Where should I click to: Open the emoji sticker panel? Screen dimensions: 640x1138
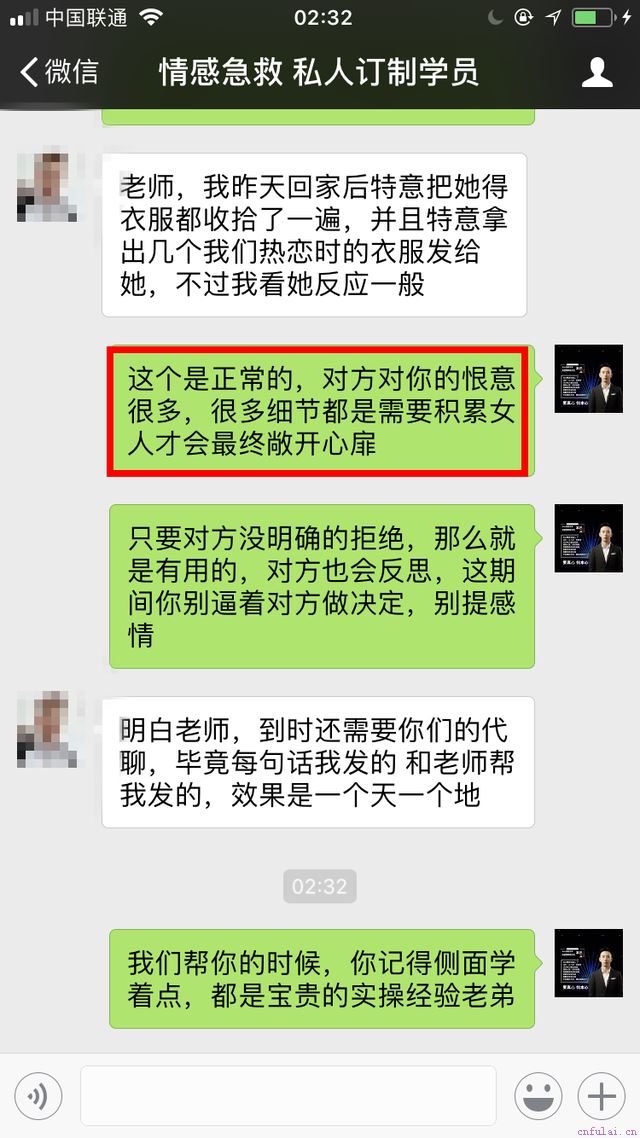(x=538, y=1097)
